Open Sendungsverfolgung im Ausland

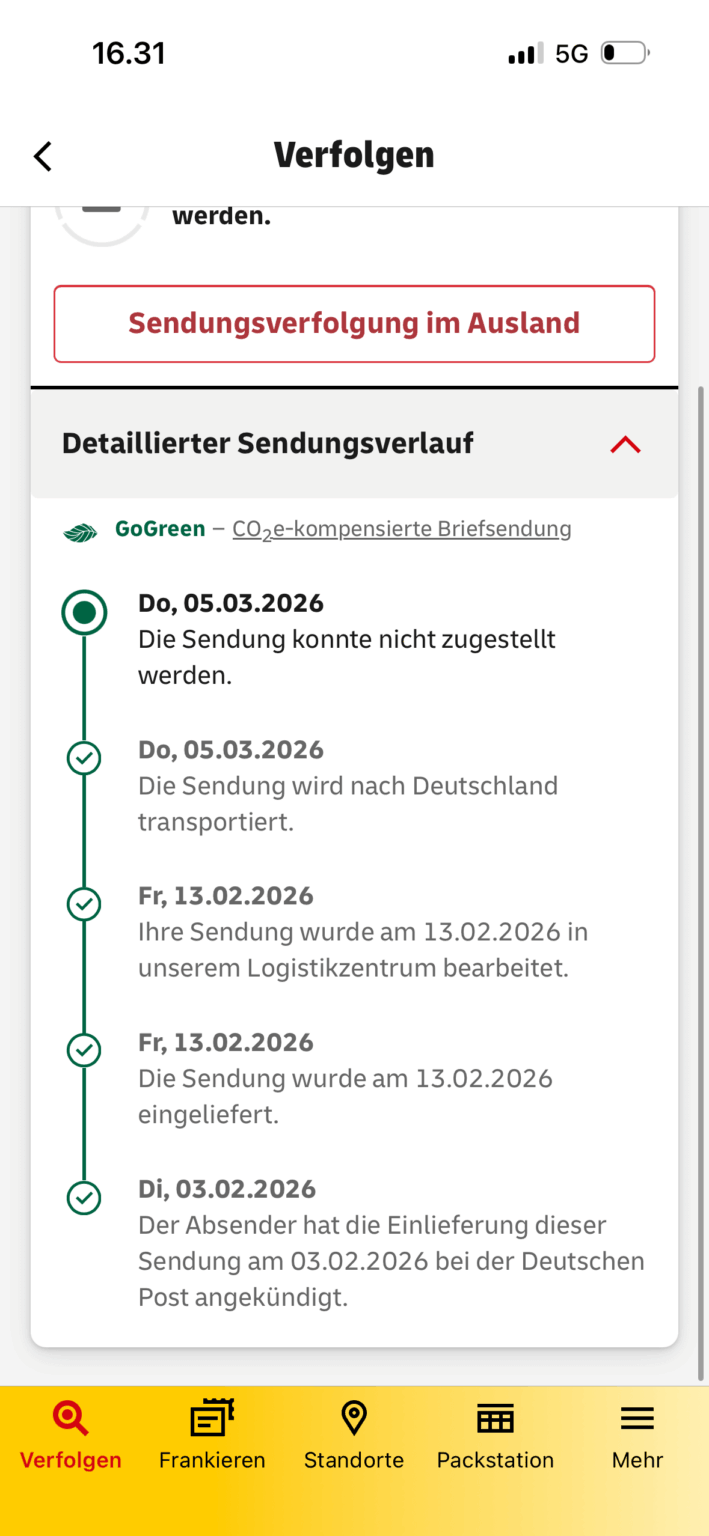click(x=354, y=324)
